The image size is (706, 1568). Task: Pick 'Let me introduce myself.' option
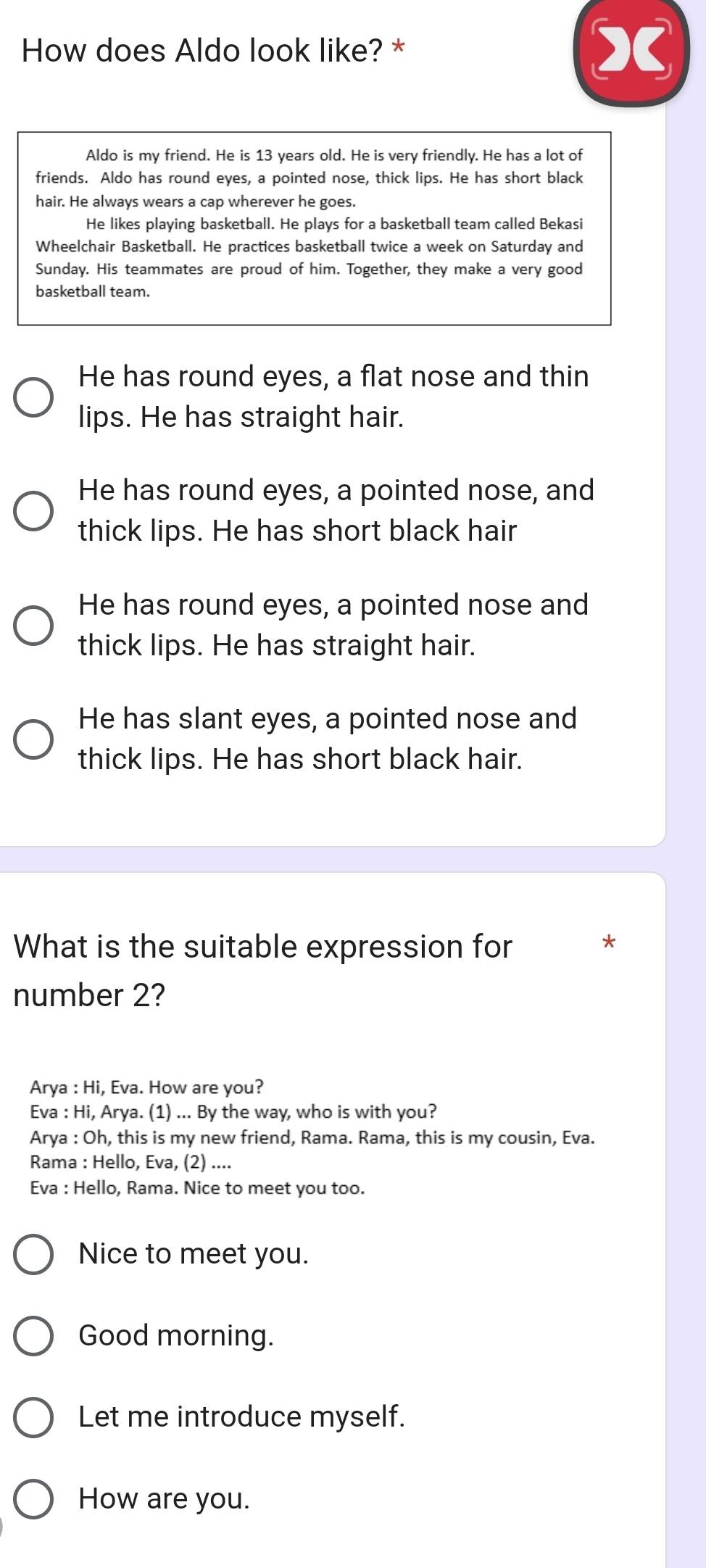click(x=33, y=1417)
